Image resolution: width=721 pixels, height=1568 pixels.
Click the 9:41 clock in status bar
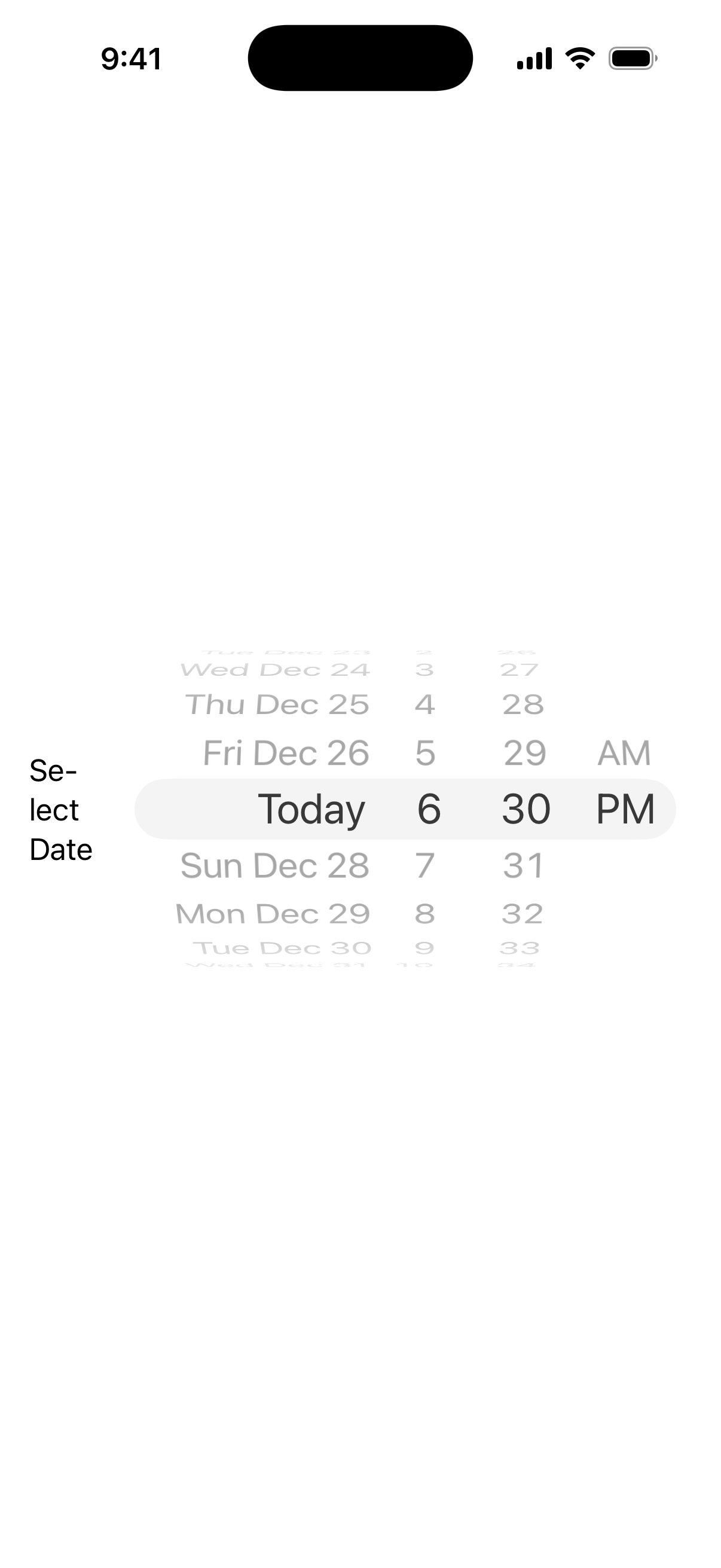pos(131,59)
